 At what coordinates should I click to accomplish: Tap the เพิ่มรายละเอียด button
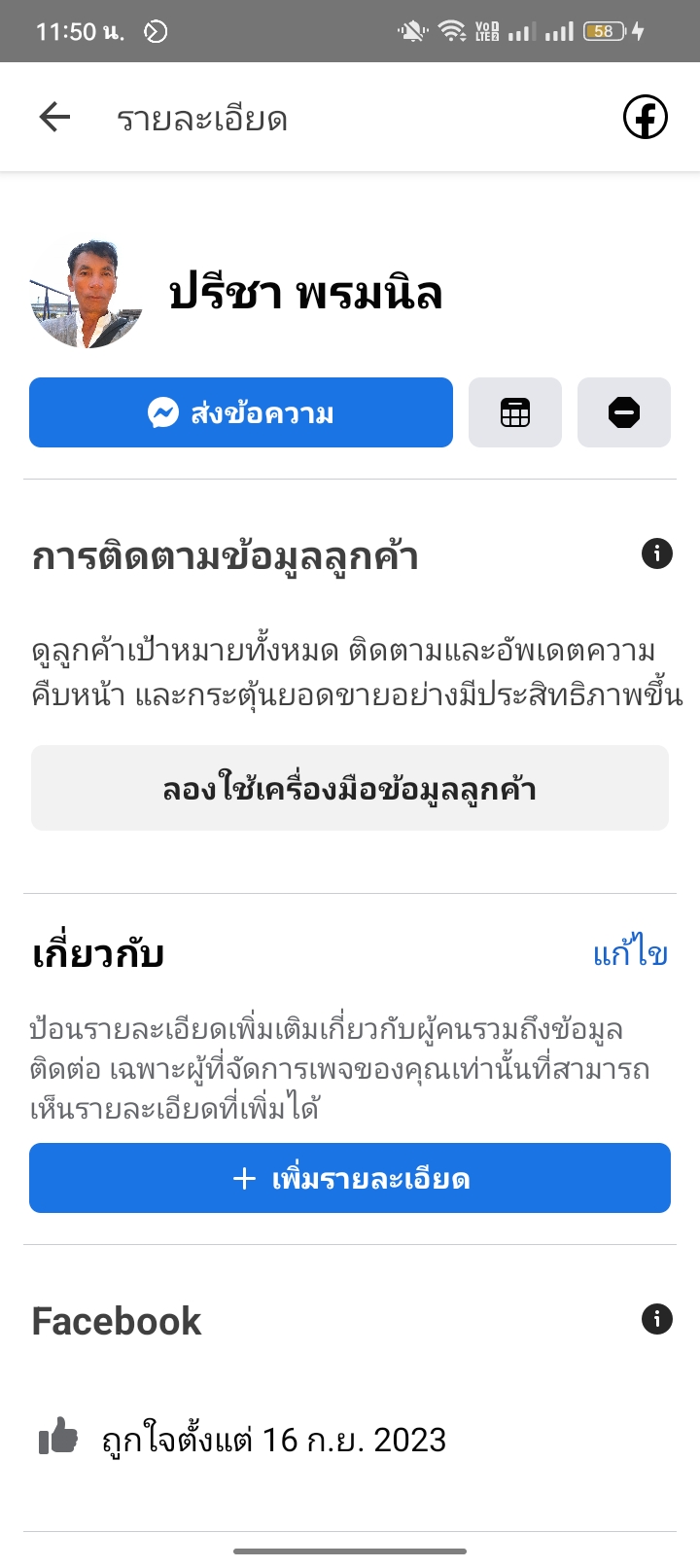[x=350, y=1178]
